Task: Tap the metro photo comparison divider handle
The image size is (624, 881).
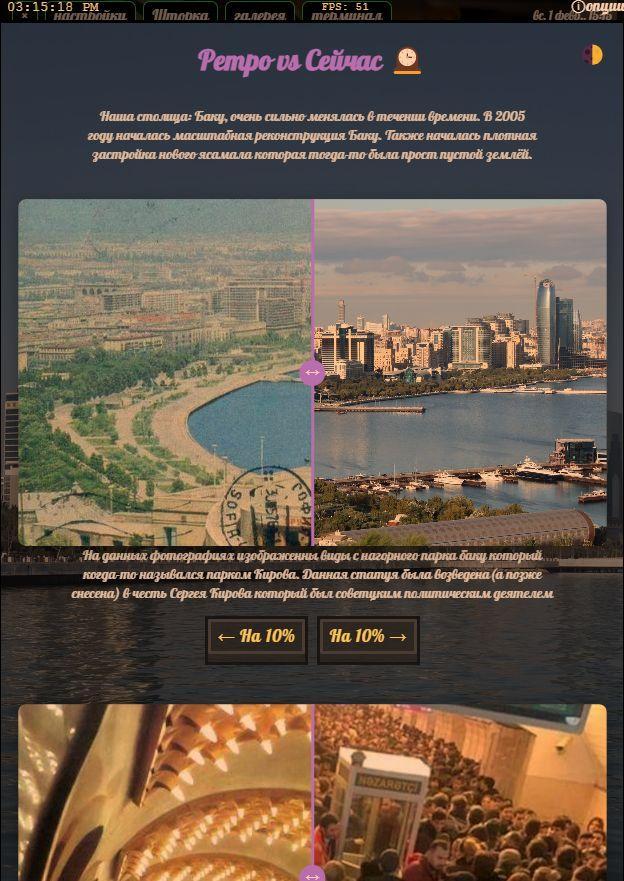Action: click(x=312, y=874)
